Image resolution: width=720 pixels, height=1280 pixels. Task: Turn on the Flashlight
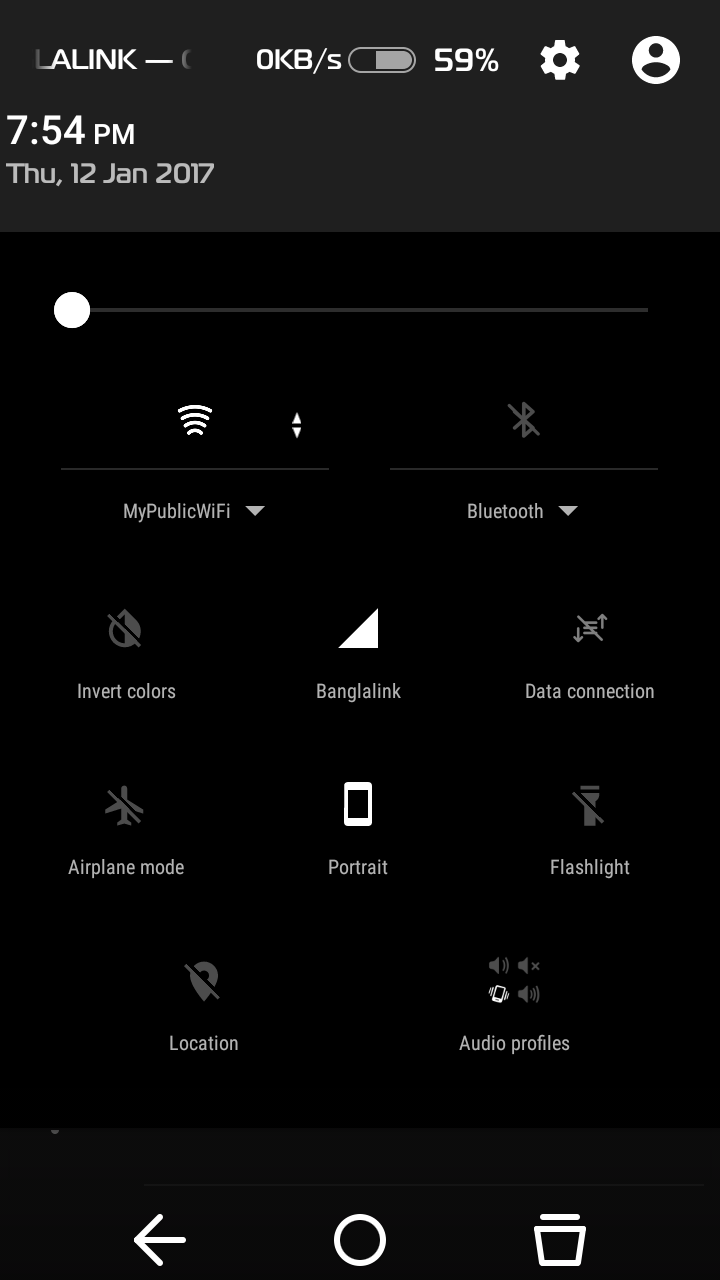(590, 806)
